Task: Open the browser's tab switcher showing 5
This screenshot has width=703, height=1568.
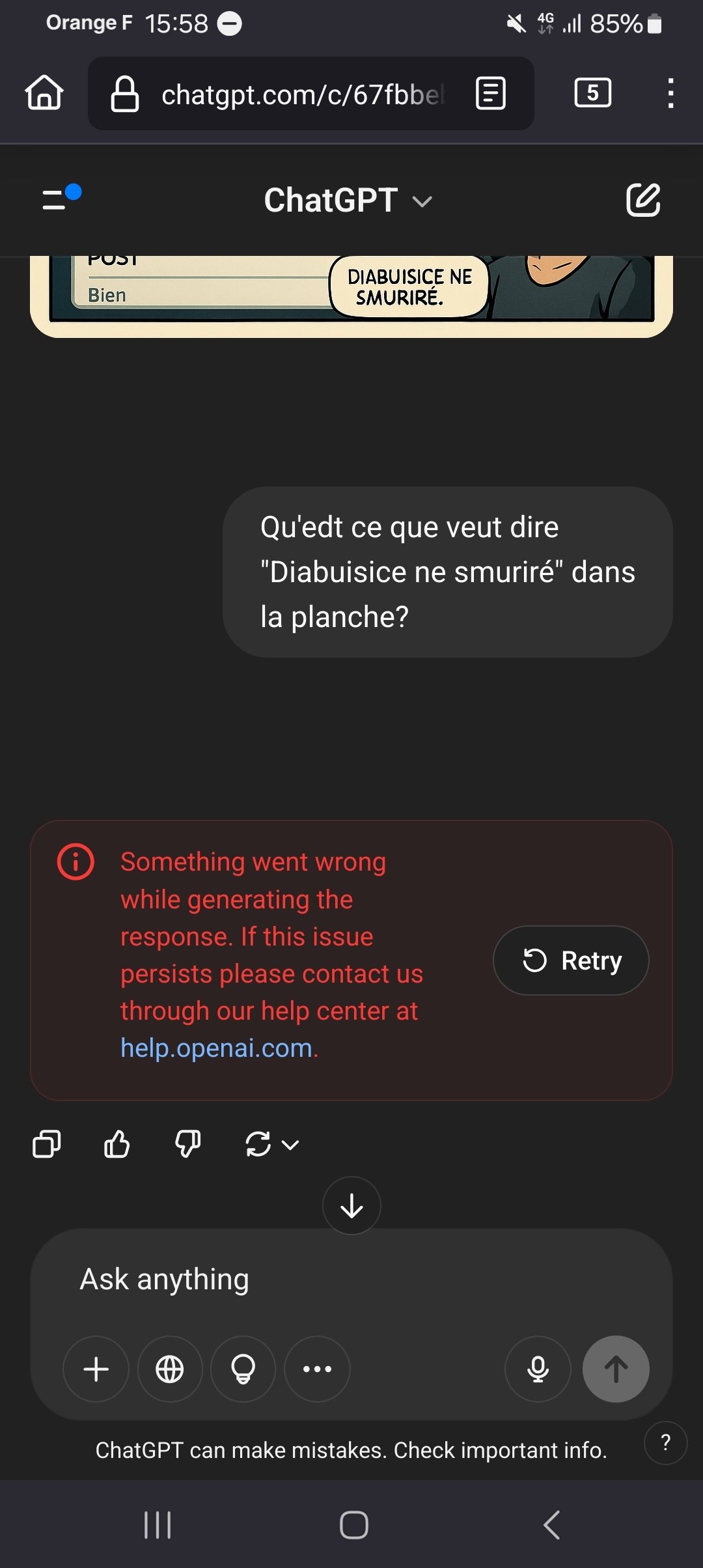Action: tap(593, 92)
